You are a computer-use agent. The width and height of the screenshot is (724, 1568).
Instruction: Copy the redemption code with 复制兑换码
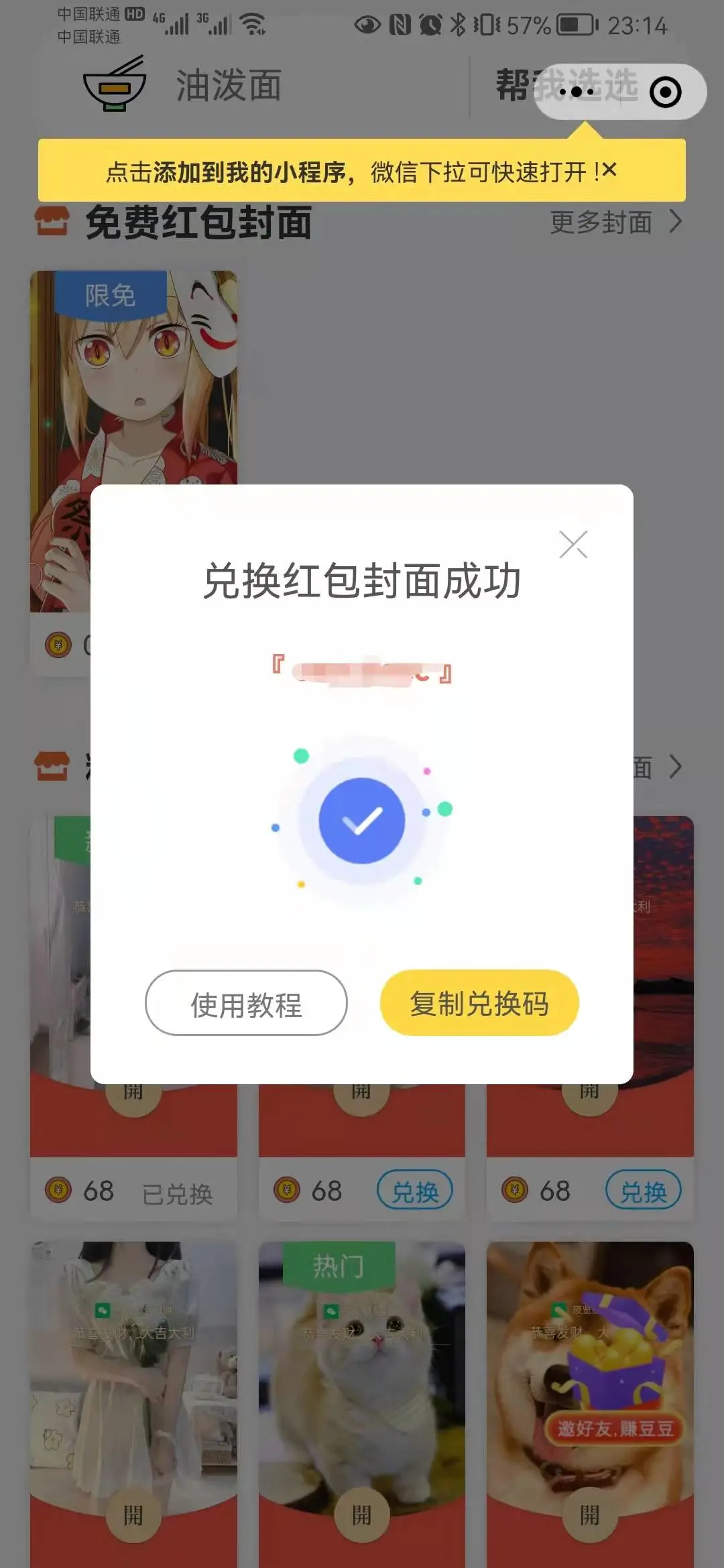tap(479, 1003)
